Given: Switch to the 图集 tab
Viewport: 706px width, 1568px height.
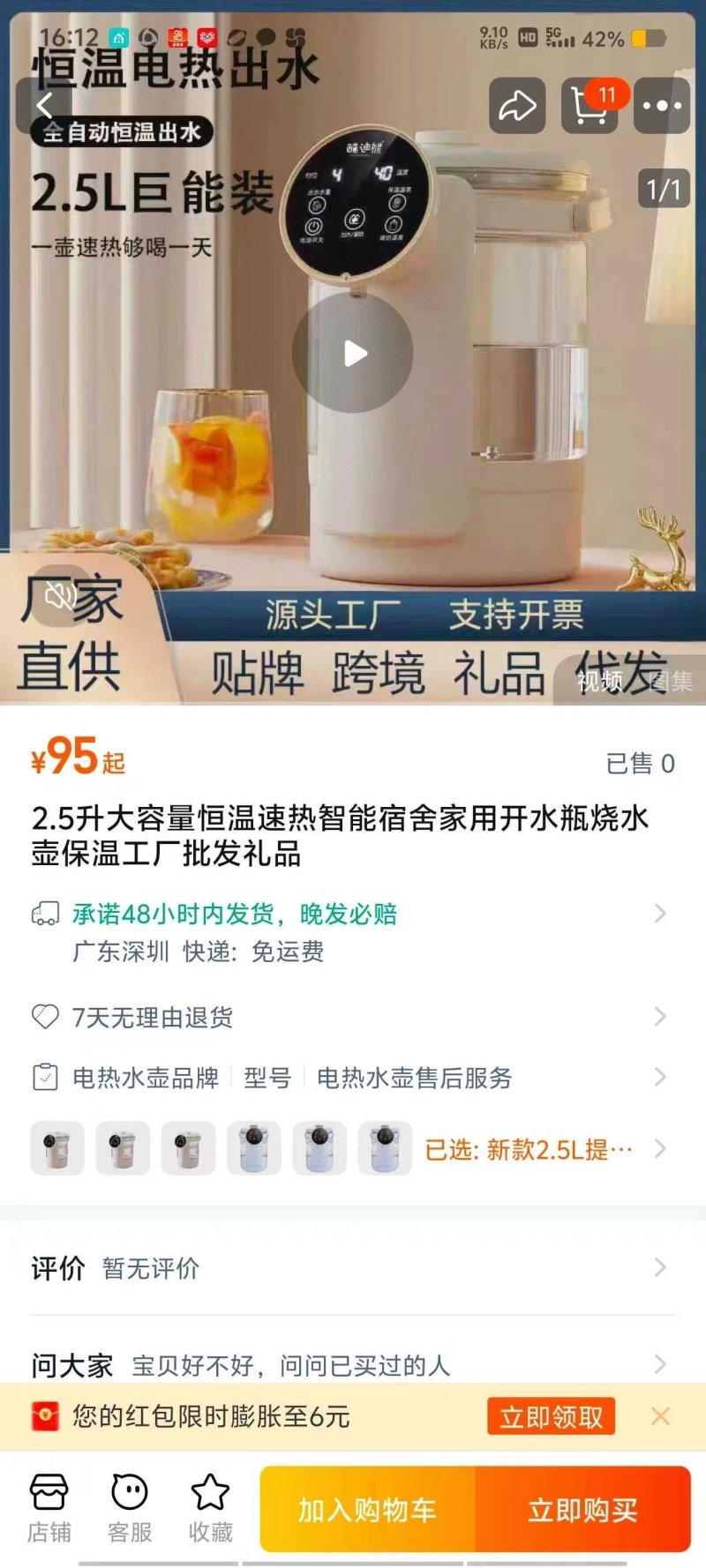Looking at the screenshot, I should tap(671, 681).
